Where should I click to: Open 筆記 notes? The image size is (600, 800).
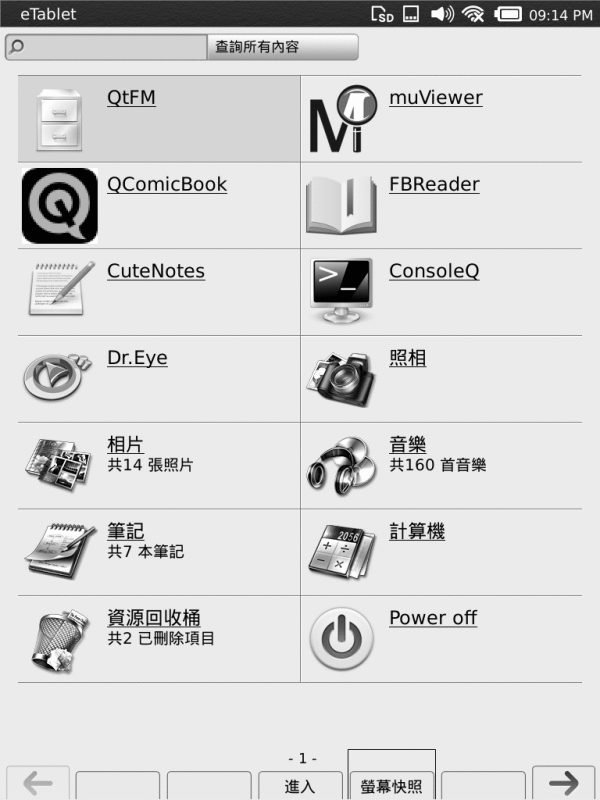coord(125,533)
